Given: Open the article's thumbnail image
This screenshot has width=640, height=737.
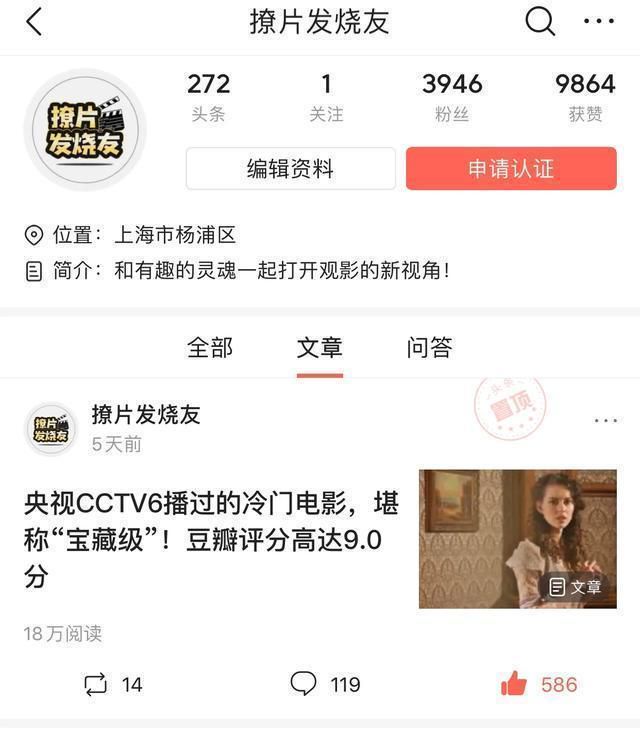Looking at the screenshot, I should pyautogui.click(x=517, y=538).
